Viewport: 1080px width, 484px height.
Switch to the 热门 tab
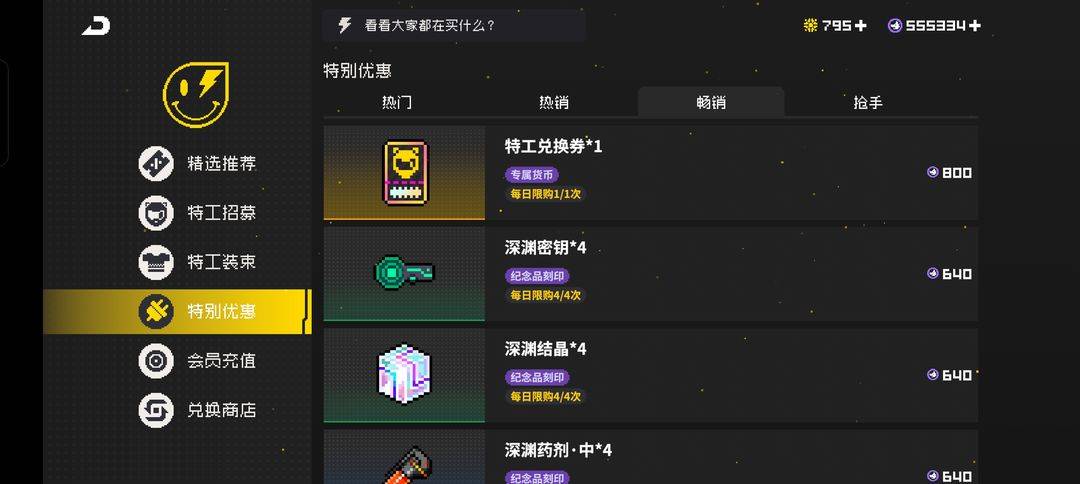[397, 102]
